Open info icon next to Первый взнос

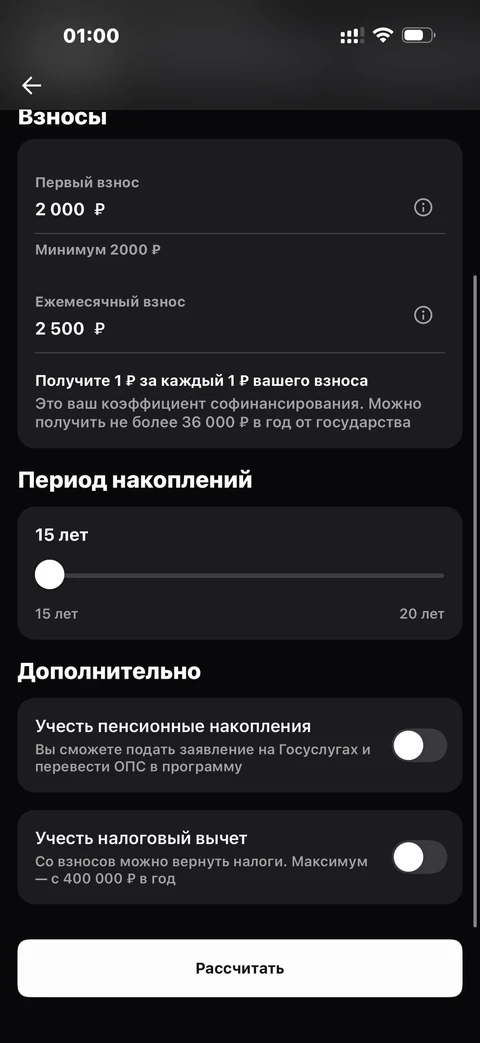pyautogui.click(x=423, y=208)
